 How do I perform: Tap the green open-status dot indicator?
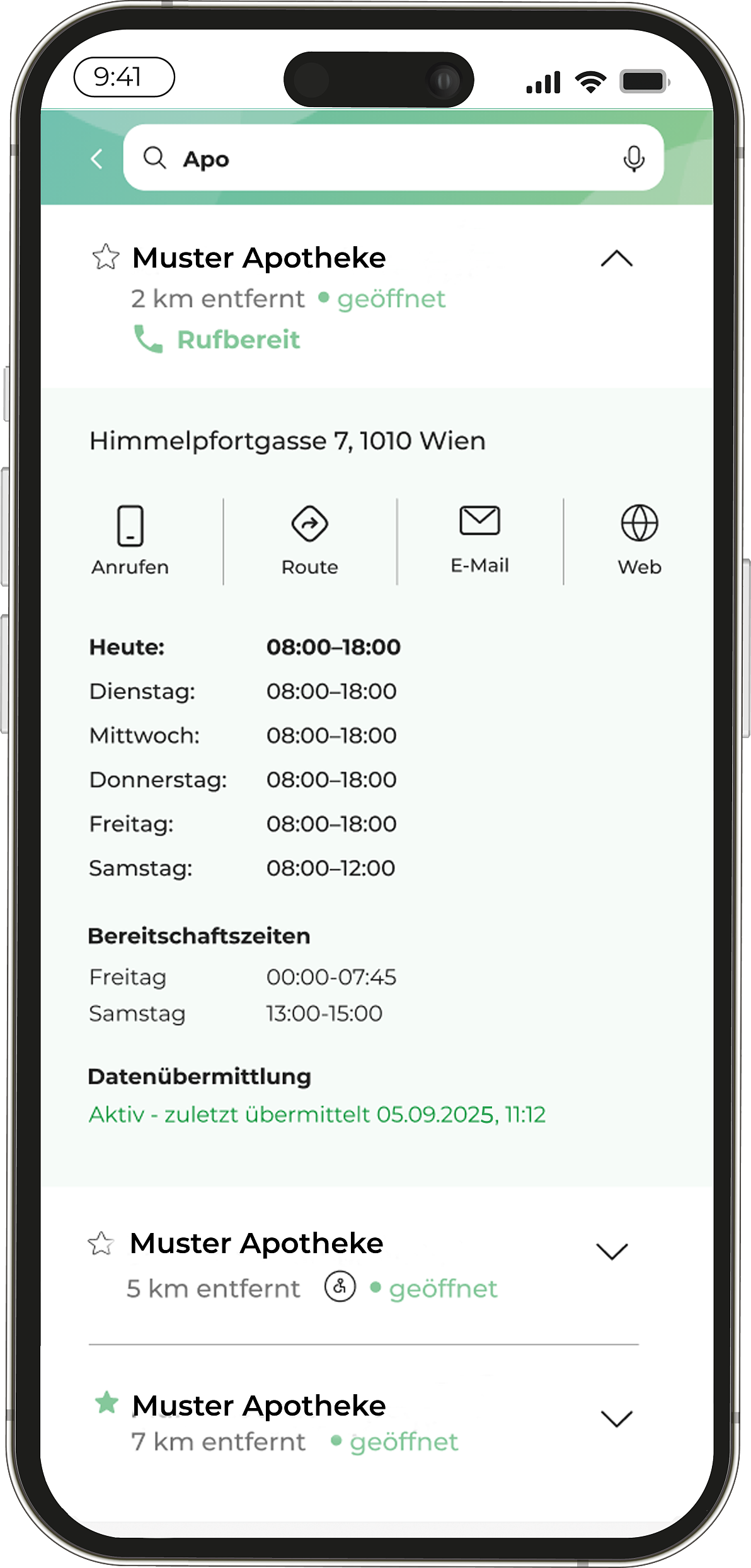pos(323,298)
